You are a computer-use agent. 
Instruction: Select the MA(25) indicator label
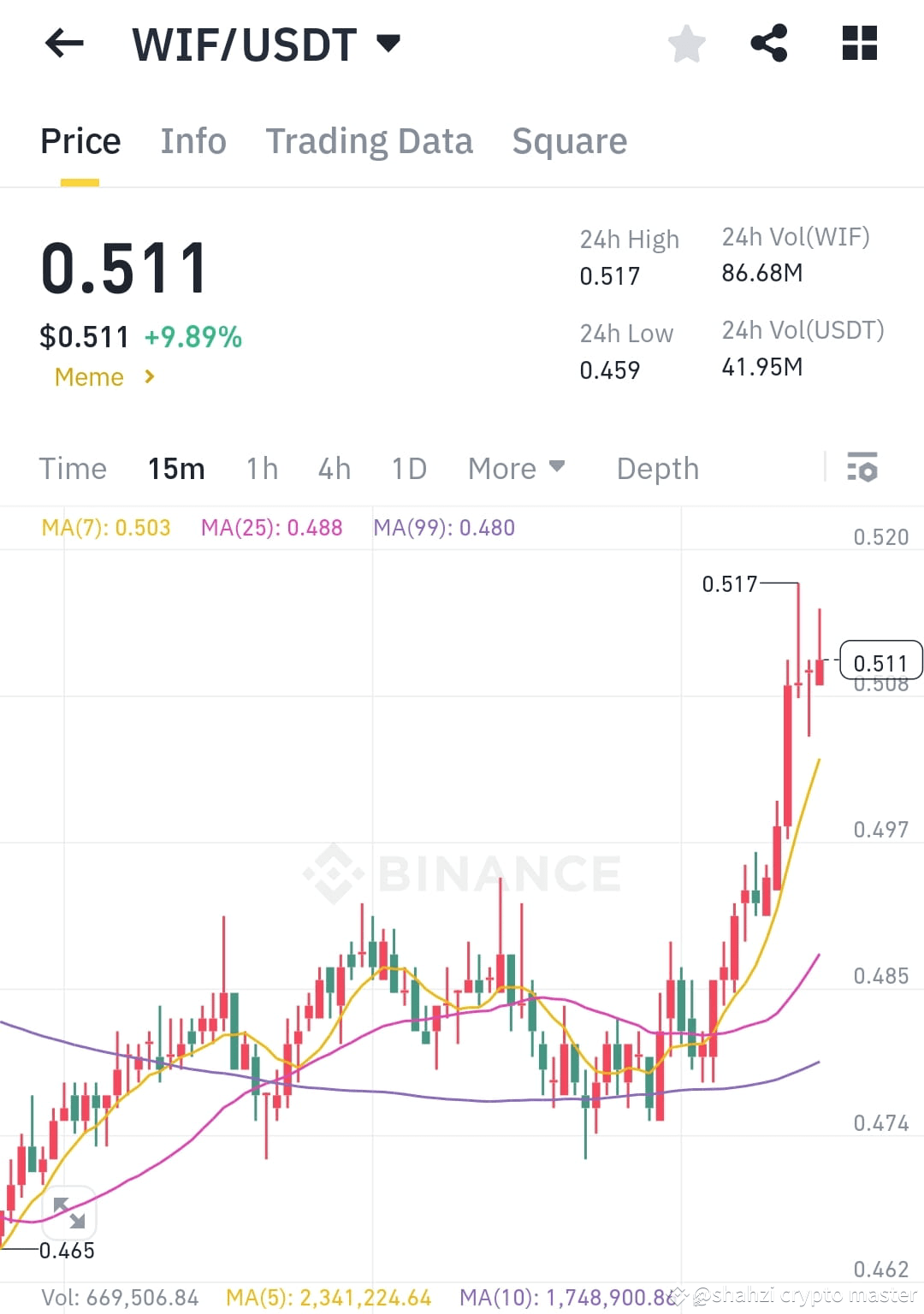point(271,528)
